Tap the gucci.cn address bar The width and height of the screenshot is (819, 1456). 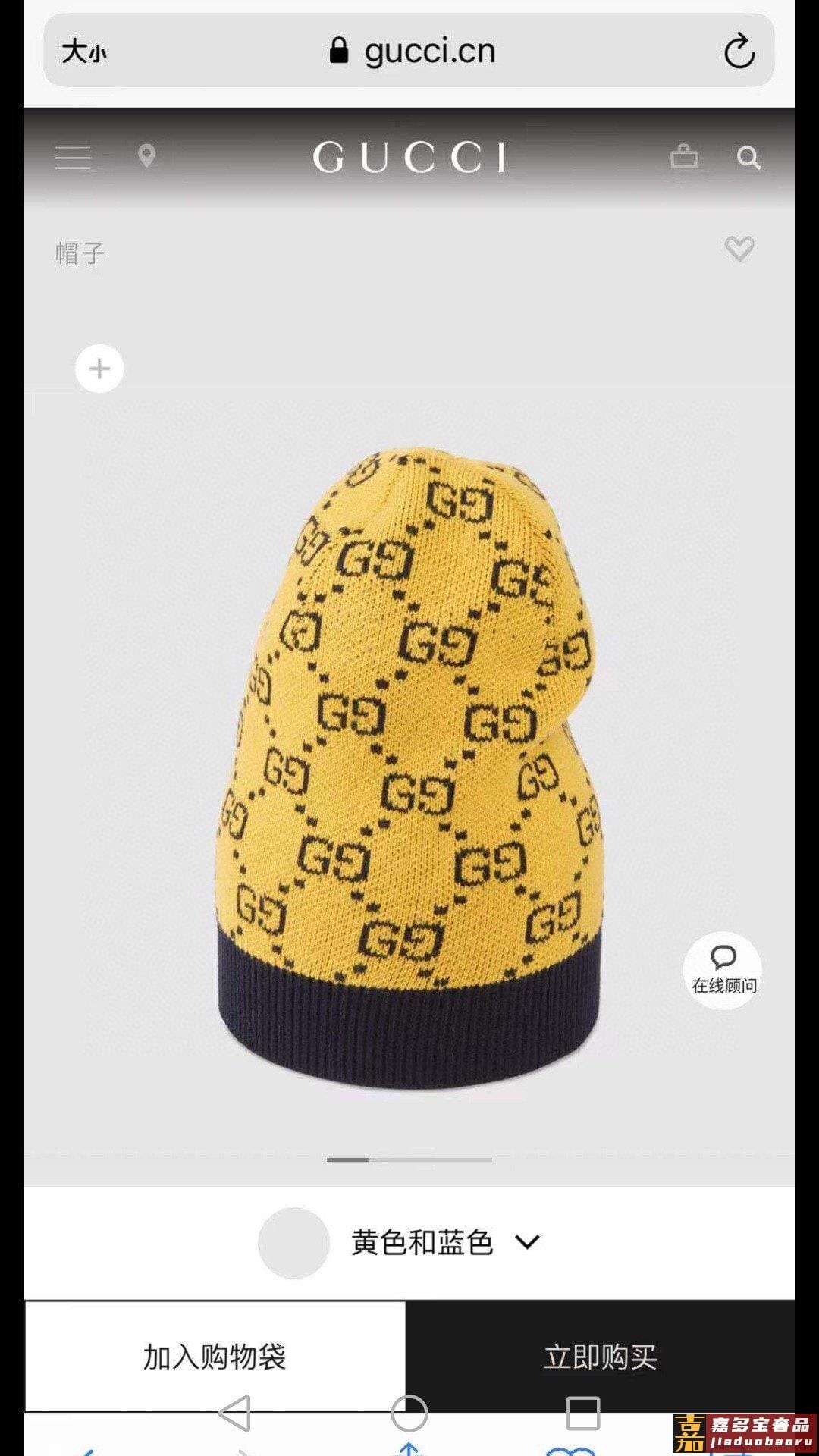[x=413, y=52]
